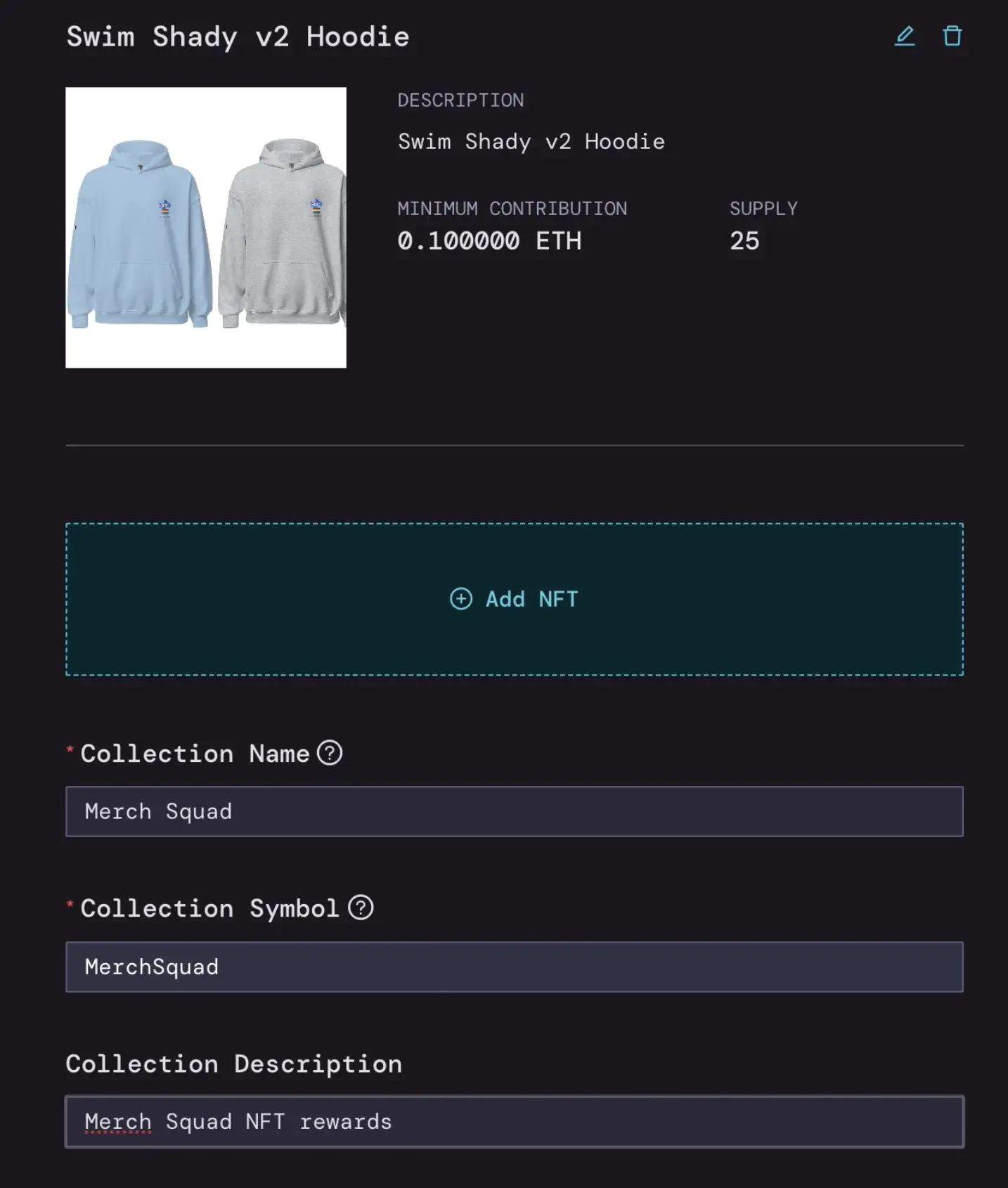Click the circled question mark near Collection Symbol
The width and height of the screenshot is (1008, 1188).
click(360, 908)
